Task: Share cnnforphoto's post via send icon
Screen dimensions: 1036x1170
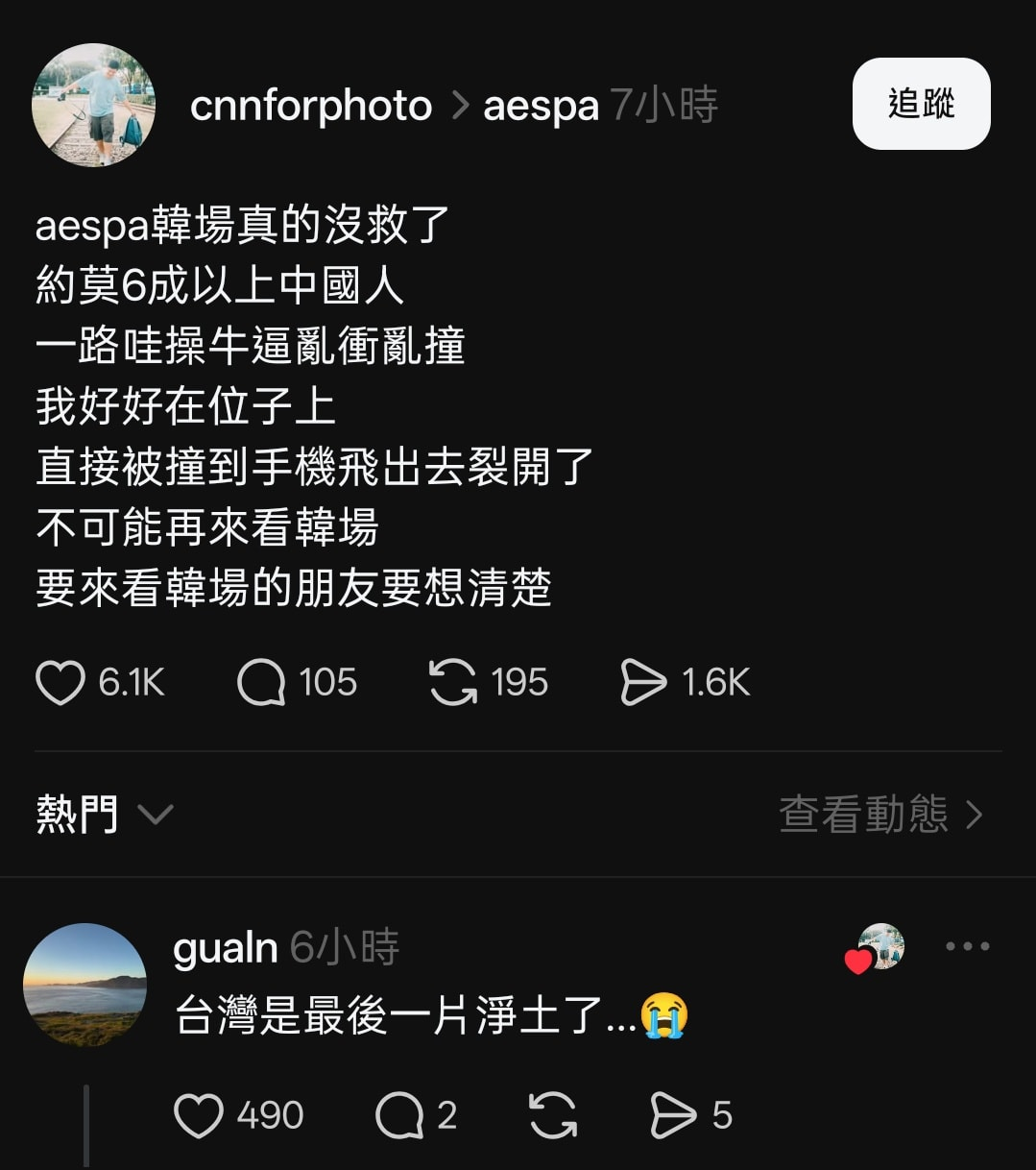Action: pyautogui.click(x=642, y=683)
